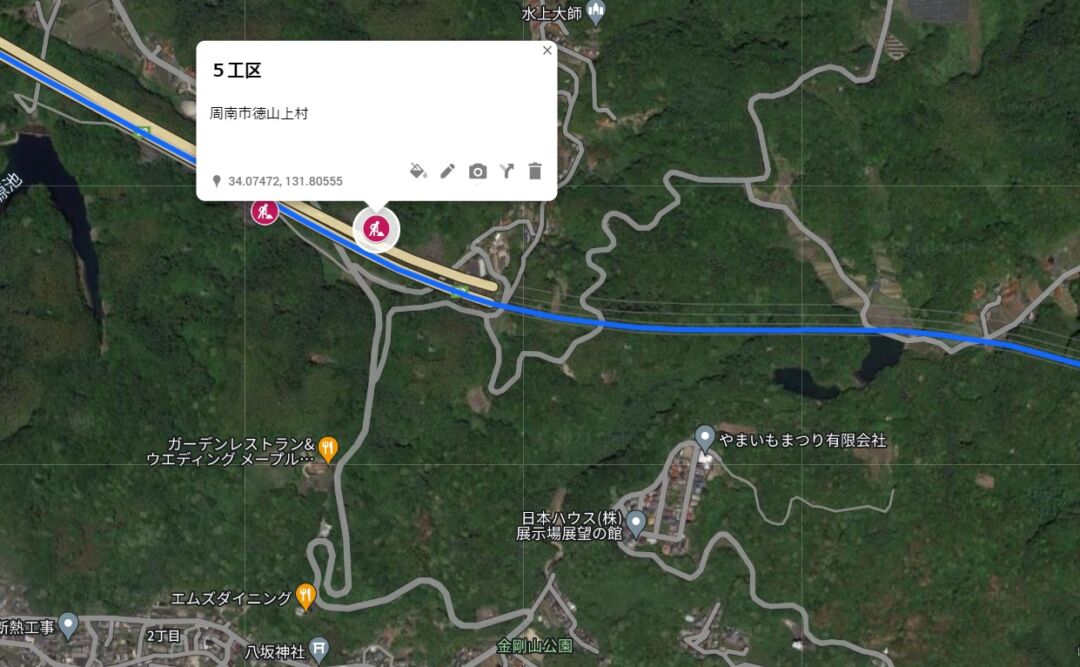1080x667 pixels.
Task: Tap the 八坂神社 shrine marker
Action: [x=318, y=649]
